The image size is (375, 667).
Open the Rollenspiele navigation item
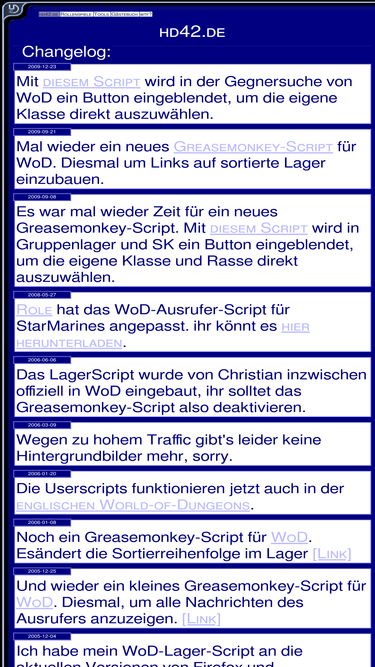(x=77, y=14)
